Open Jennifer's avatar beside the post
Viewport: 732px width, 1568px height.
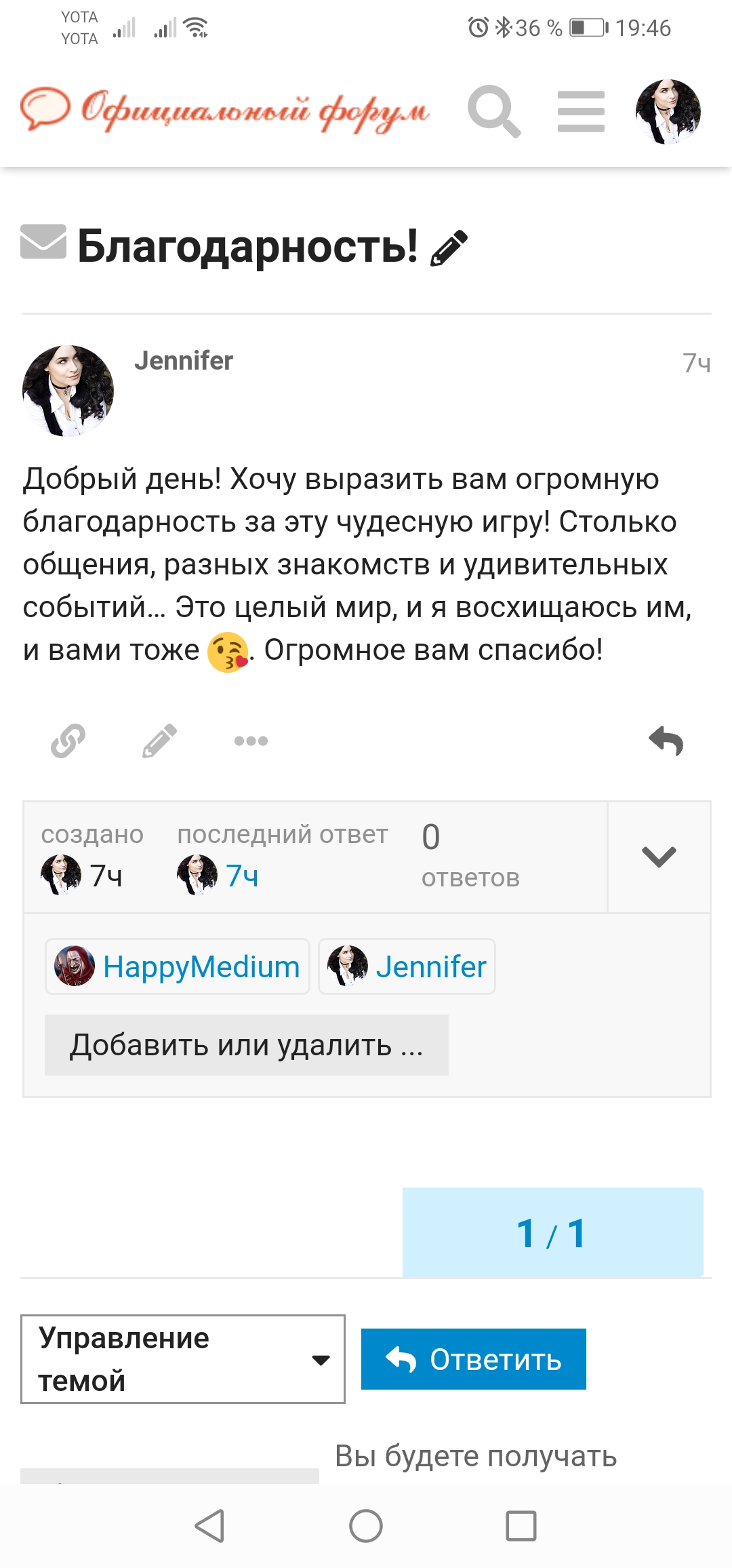[68, 391]
